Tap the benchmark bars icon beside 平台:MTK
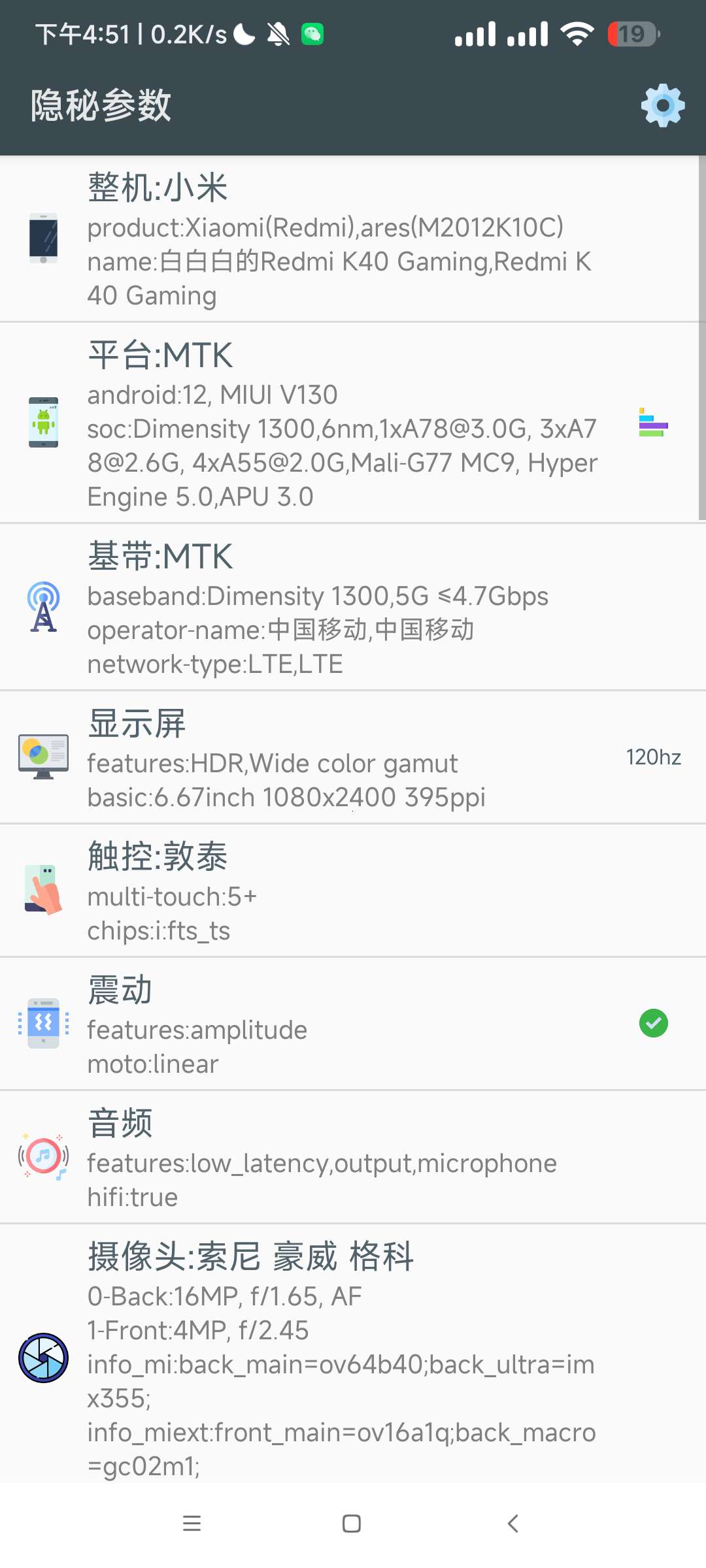 click(653, 423)
